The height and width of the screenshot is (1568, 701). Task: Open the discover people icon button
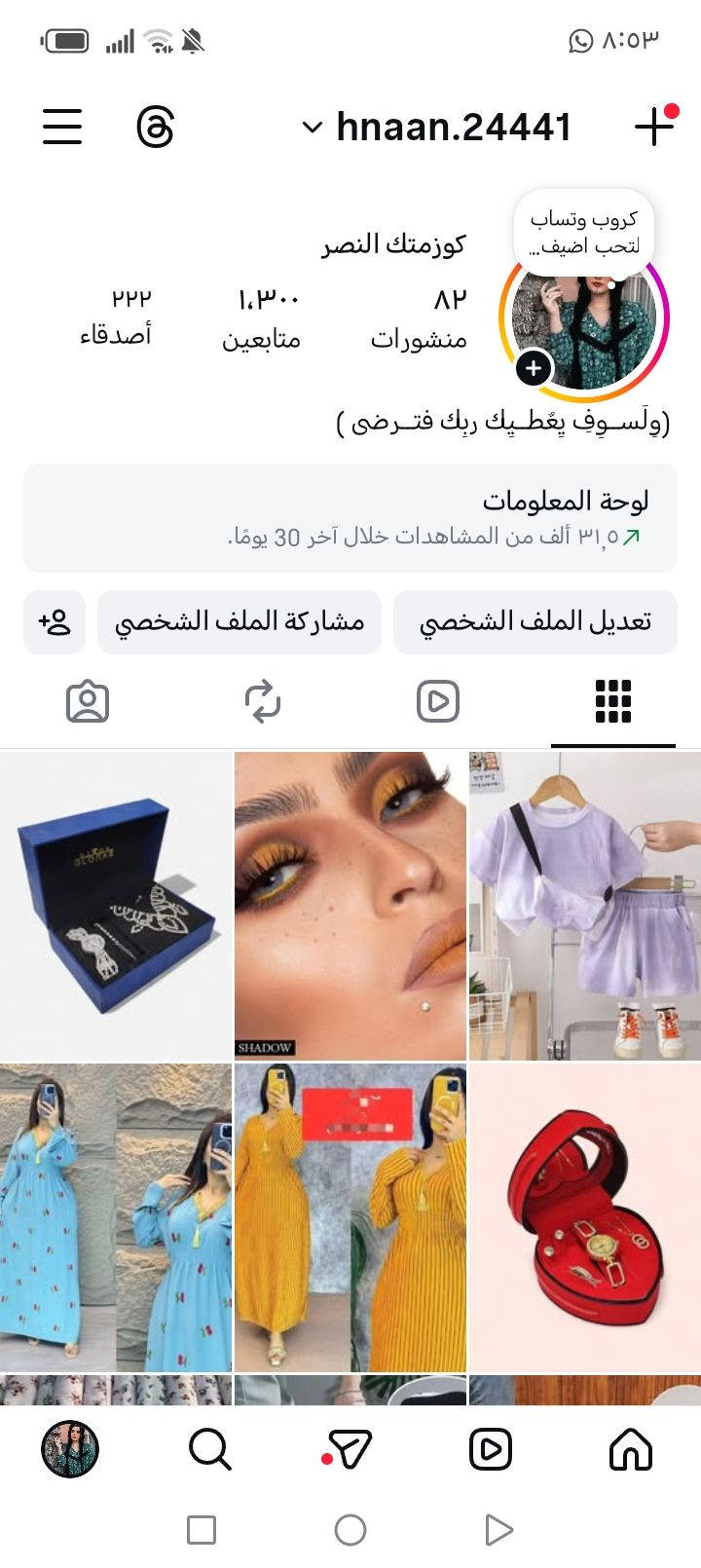[55, 621]
